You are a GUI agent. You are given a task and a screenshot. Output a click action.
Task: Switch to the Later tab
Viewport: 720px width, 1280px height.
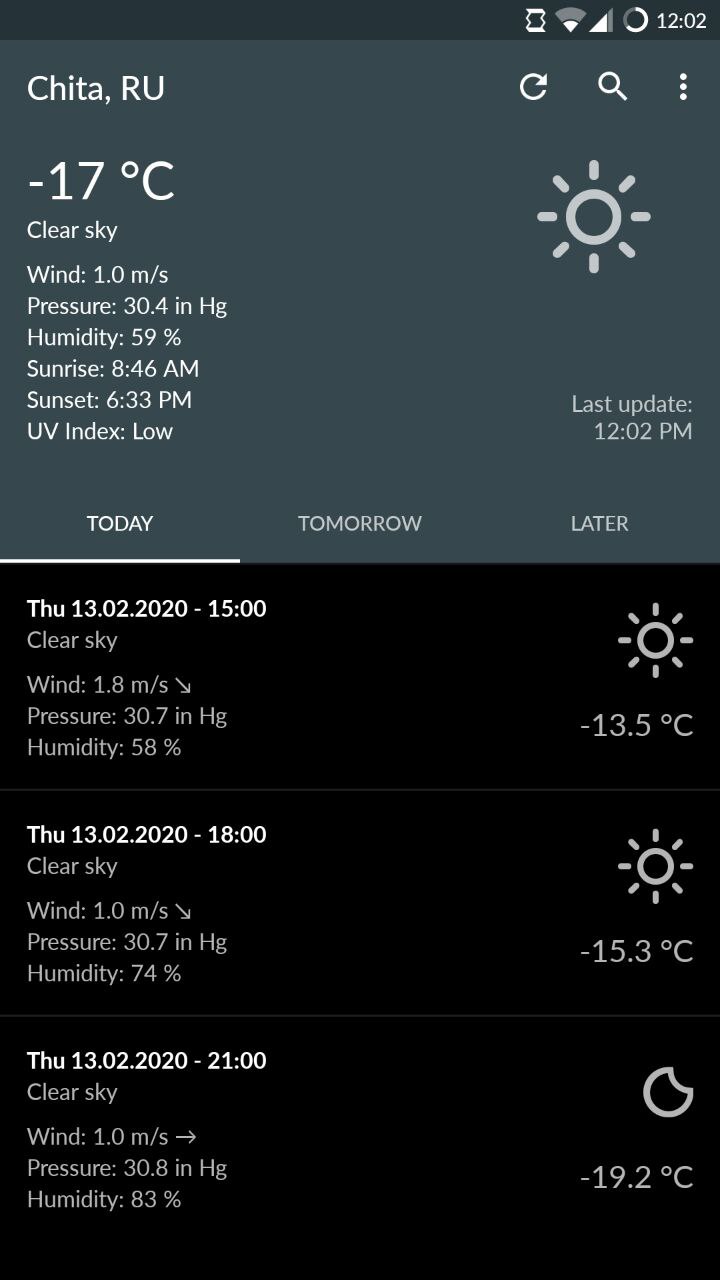[x=599, y=523]
